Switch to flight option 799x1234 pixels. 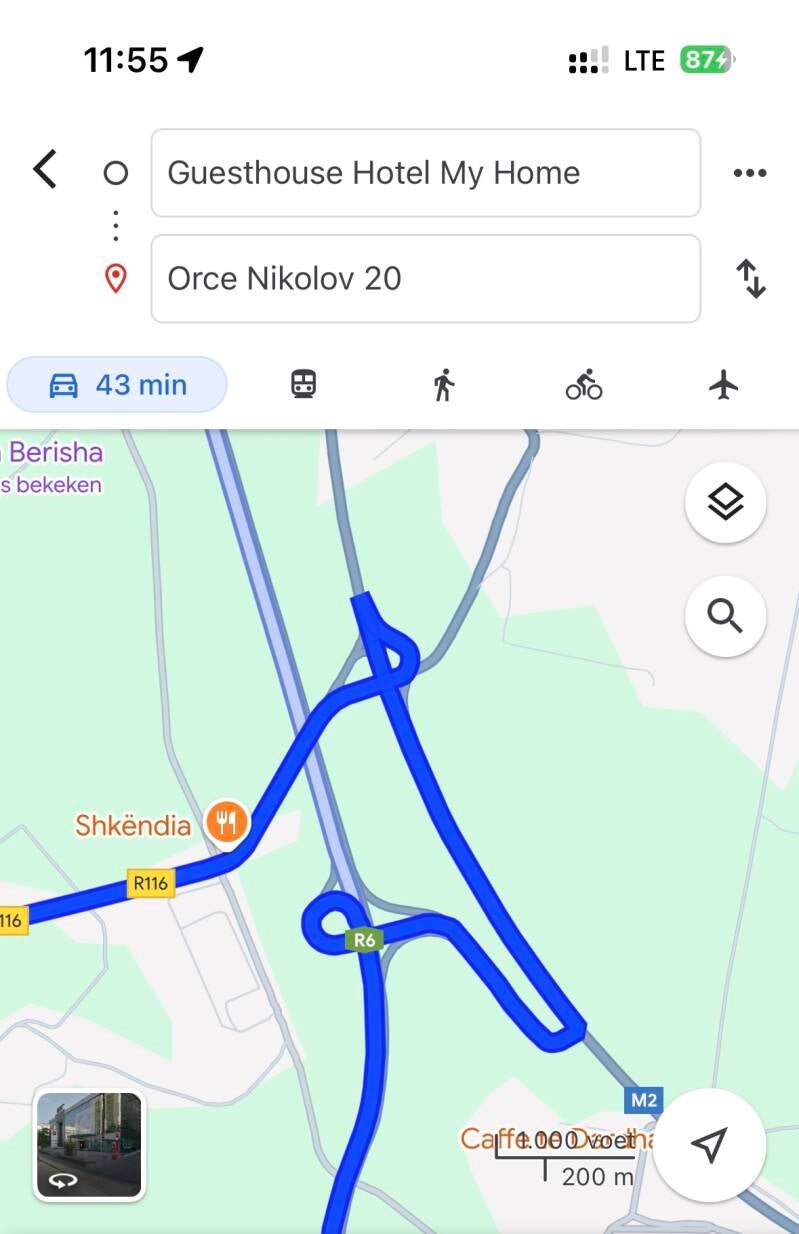(723, 385)
